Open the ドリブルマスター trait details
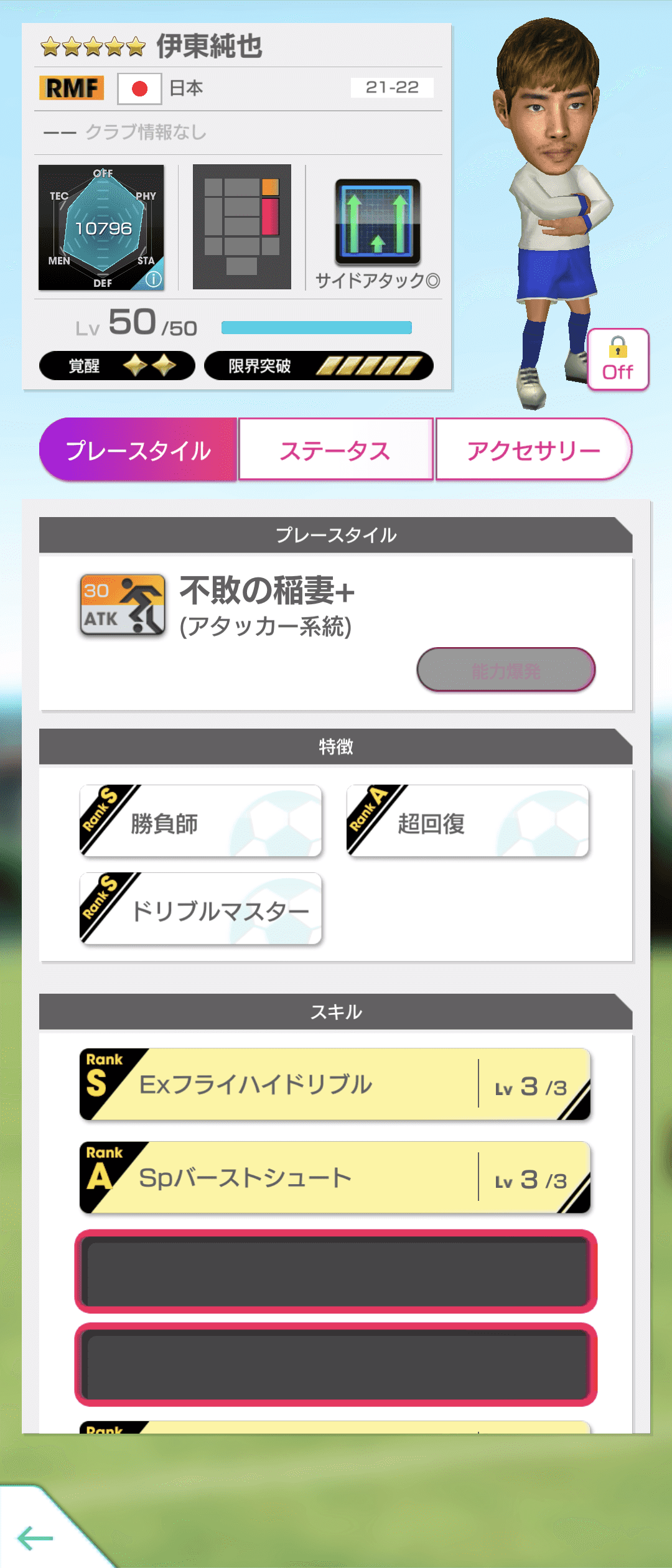This screenshot has width=672, height=1568. pos(200,910)
